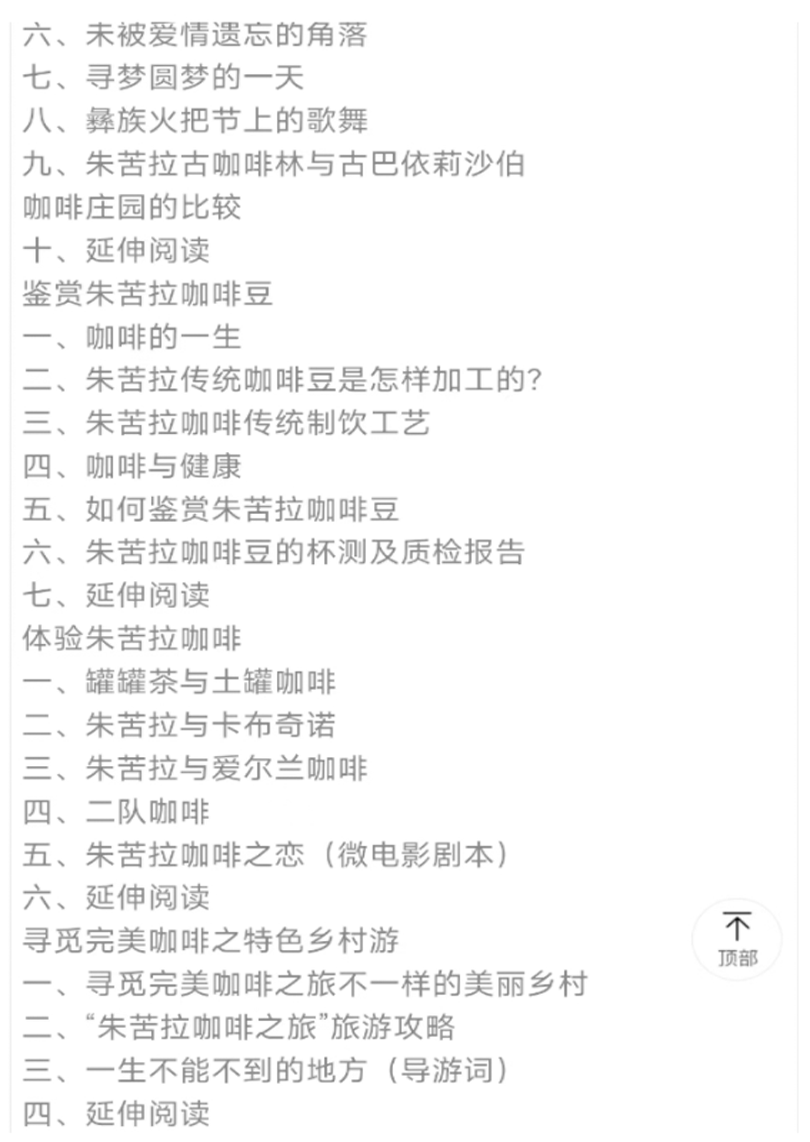Tap the 顶部 back-to-top button
810x1142 pixels.
737,938
